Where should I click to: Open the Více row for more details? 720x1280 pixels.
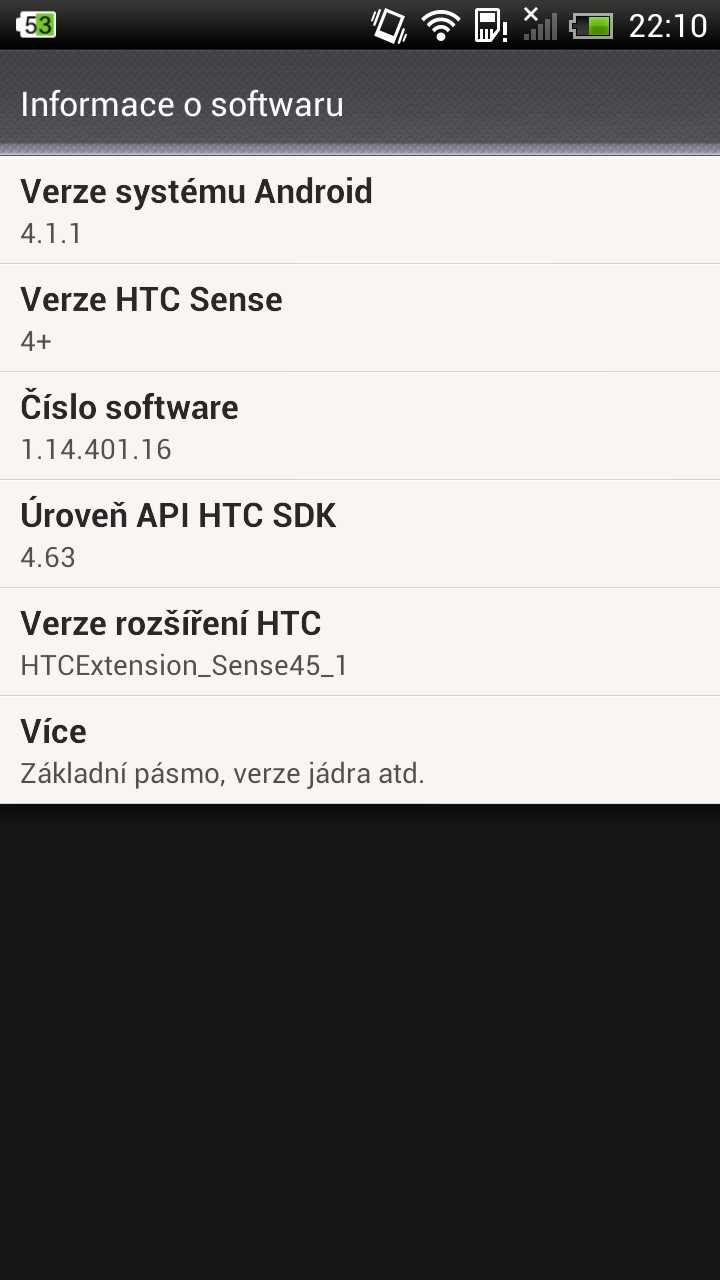coord(360,750)
